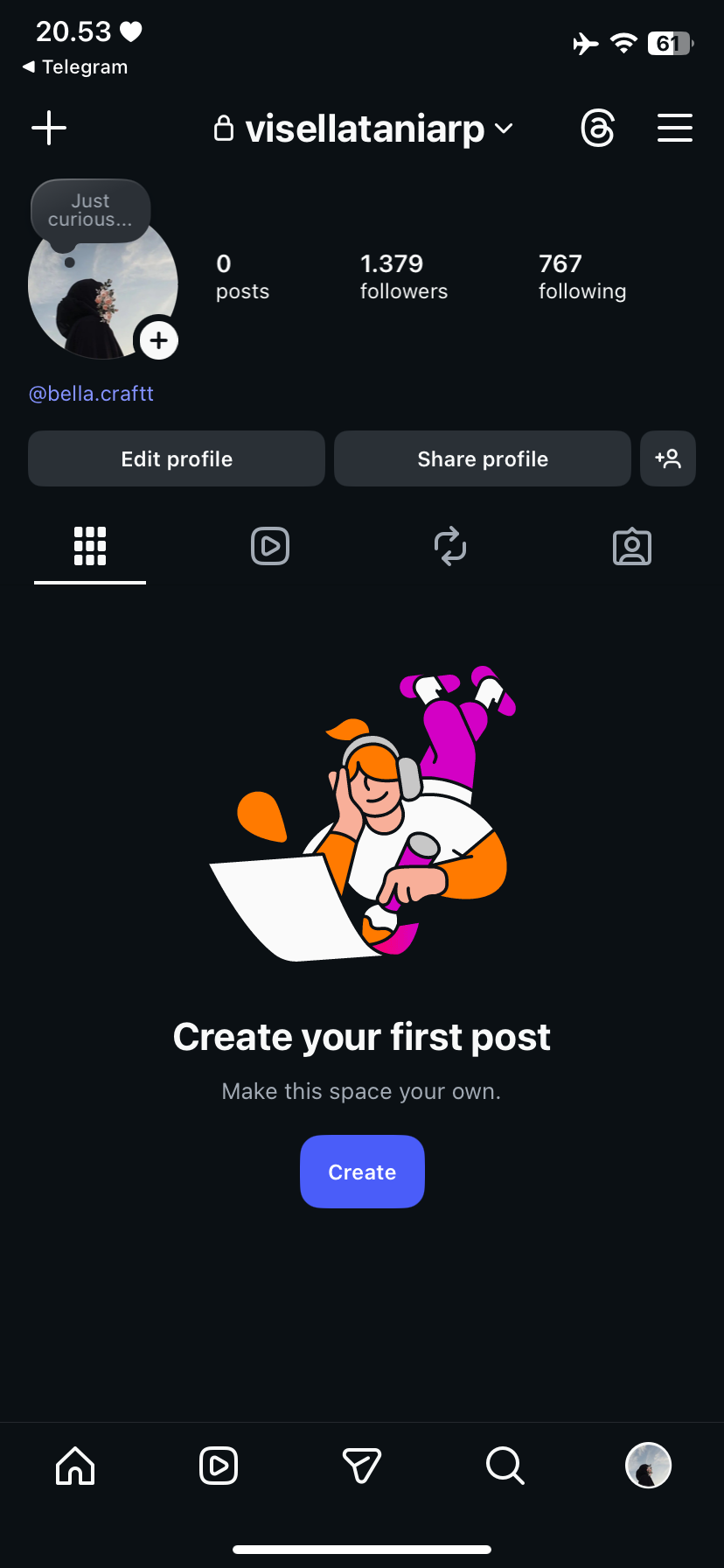Tap the blue Create button
The height and width of the screenshot is (1568, 724).
[x=362, y=1172]
